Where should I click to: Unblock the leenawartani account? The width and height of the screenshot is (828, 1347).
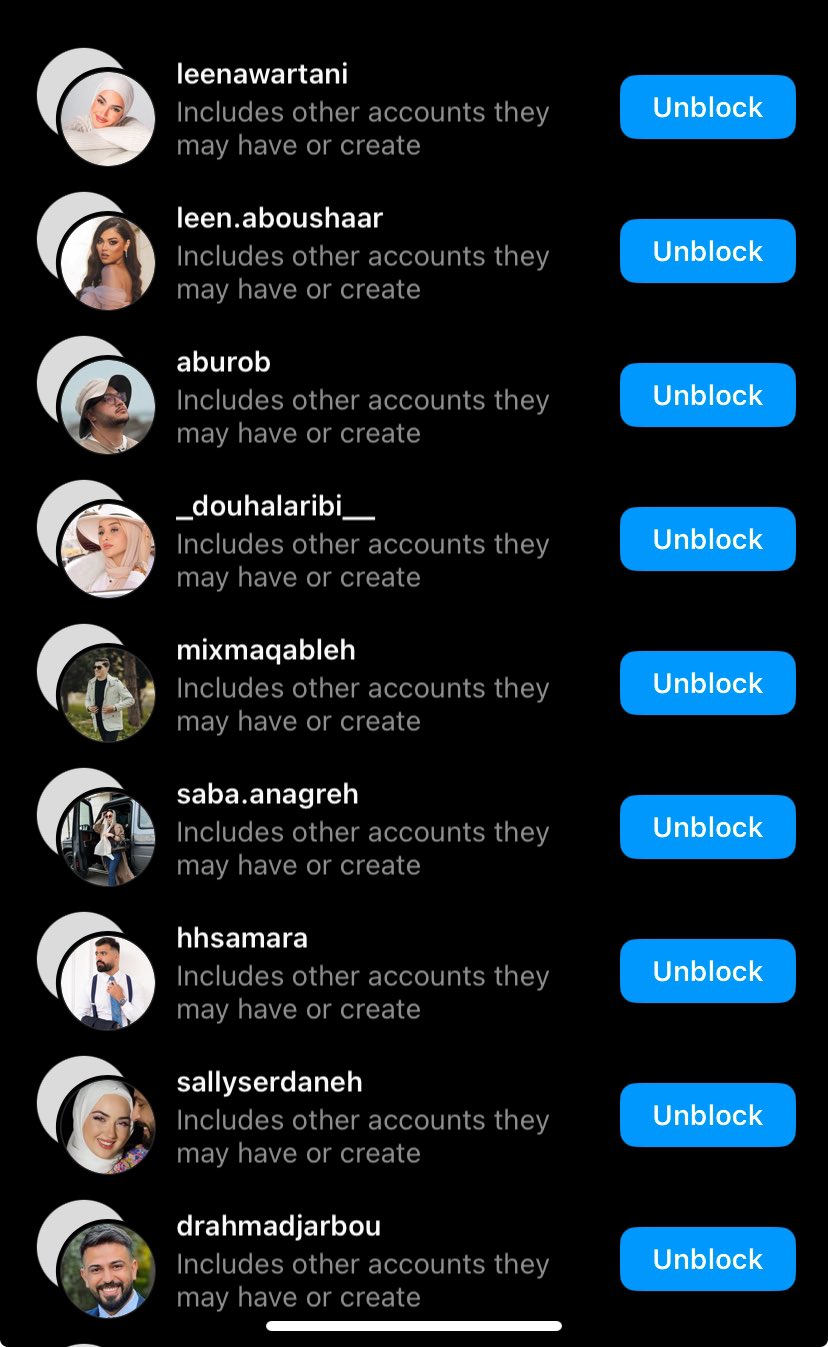707,107
